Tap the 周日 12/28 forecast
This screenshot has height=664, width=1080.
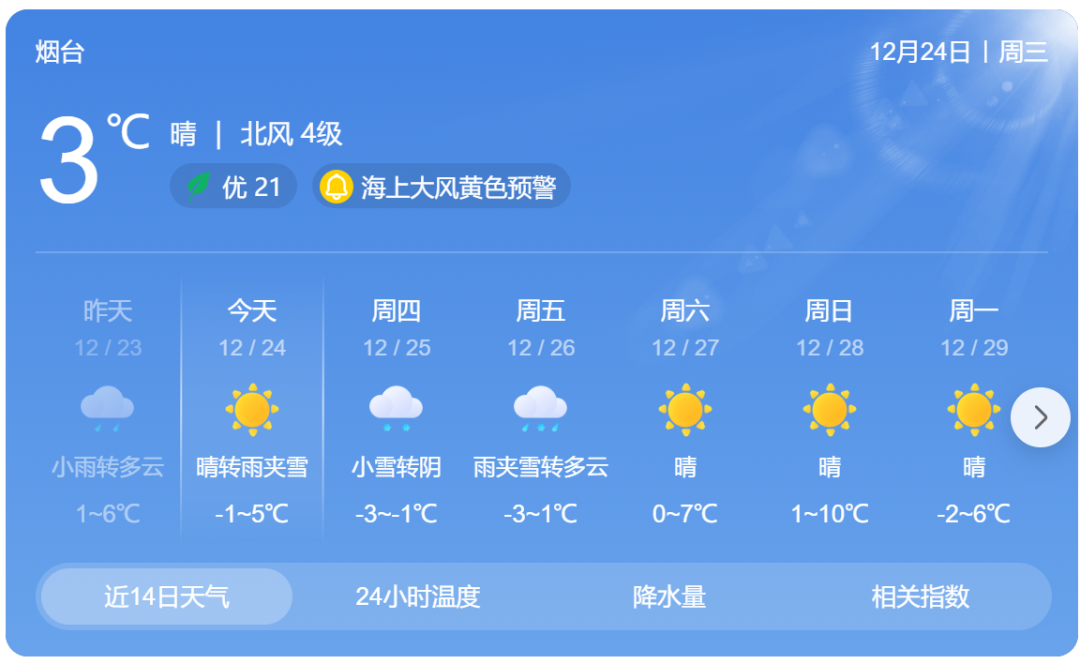click(829, 410)
